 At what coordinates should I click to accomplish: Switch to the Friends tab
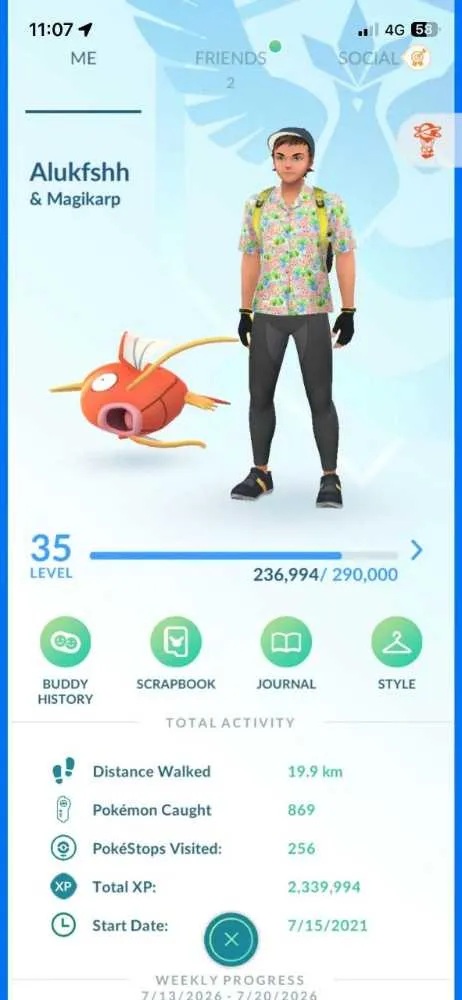pyautogui.click(x=230, y=59)
